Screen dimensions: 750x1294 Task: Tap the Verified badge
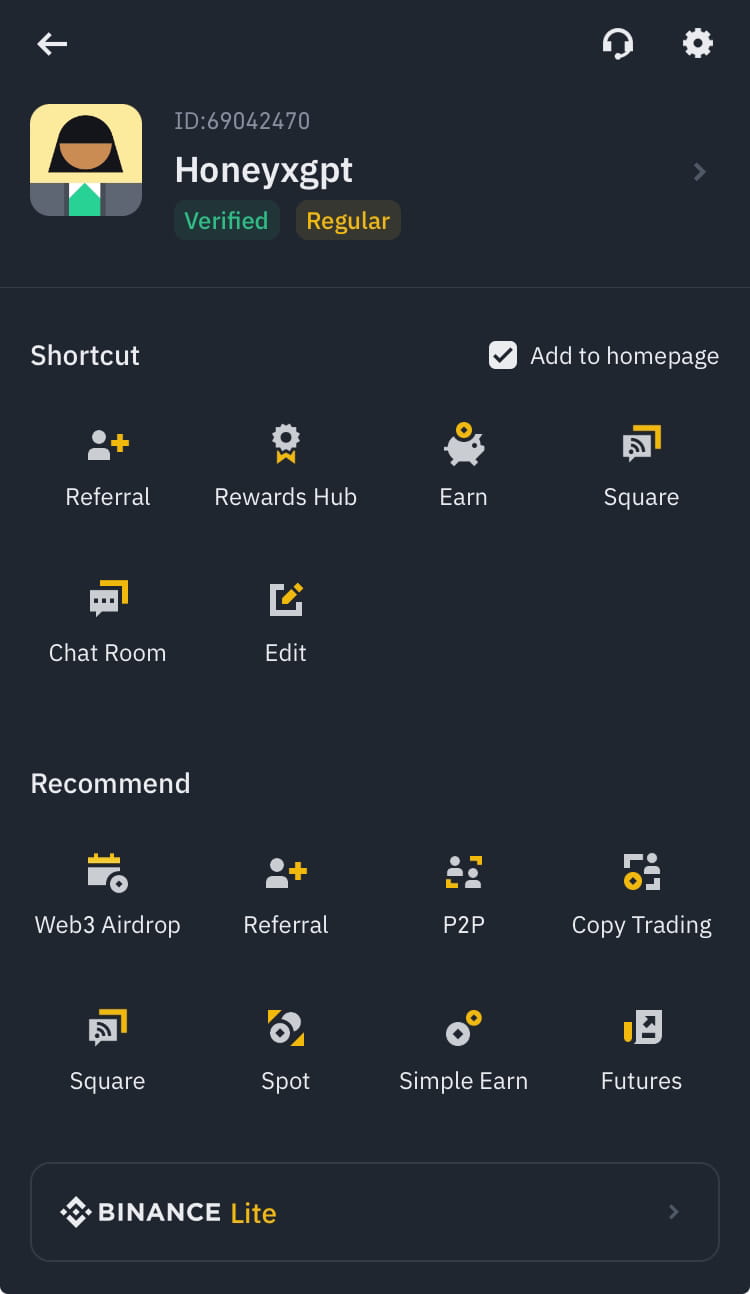226,220
